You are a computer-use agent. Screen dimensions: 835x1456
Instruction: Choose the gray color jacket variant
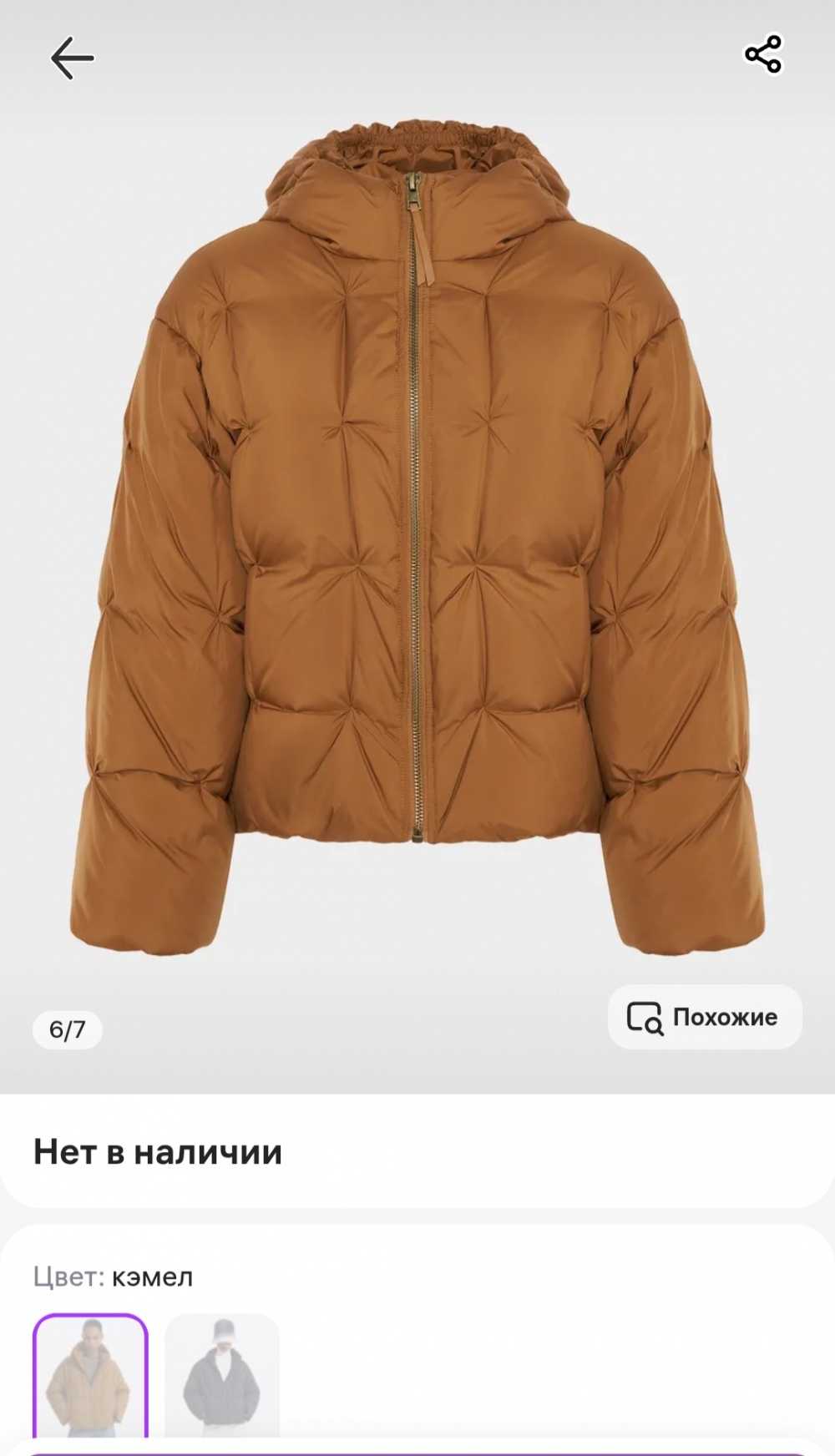coord(222,1375)
